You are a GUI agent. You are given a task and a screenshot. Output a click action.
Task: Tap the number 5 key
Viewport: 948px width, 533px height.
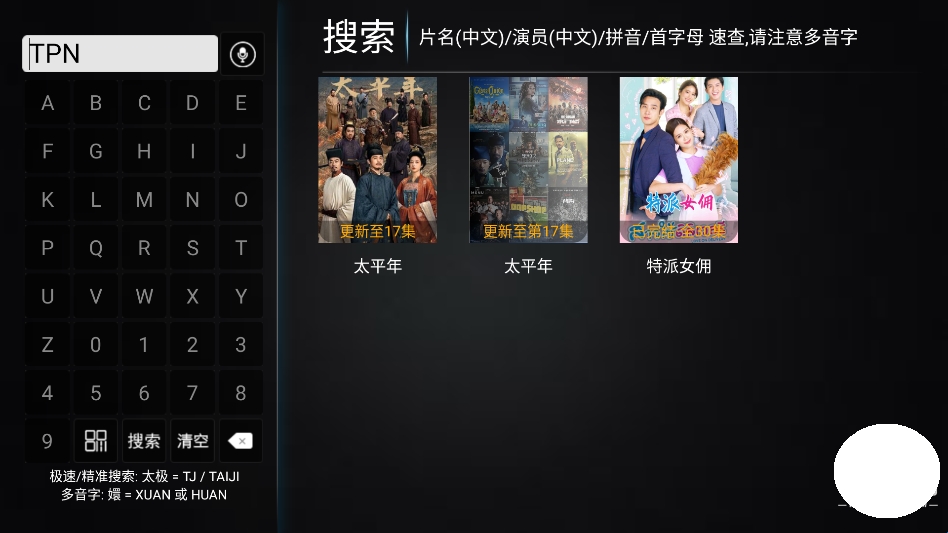point(96,393)
